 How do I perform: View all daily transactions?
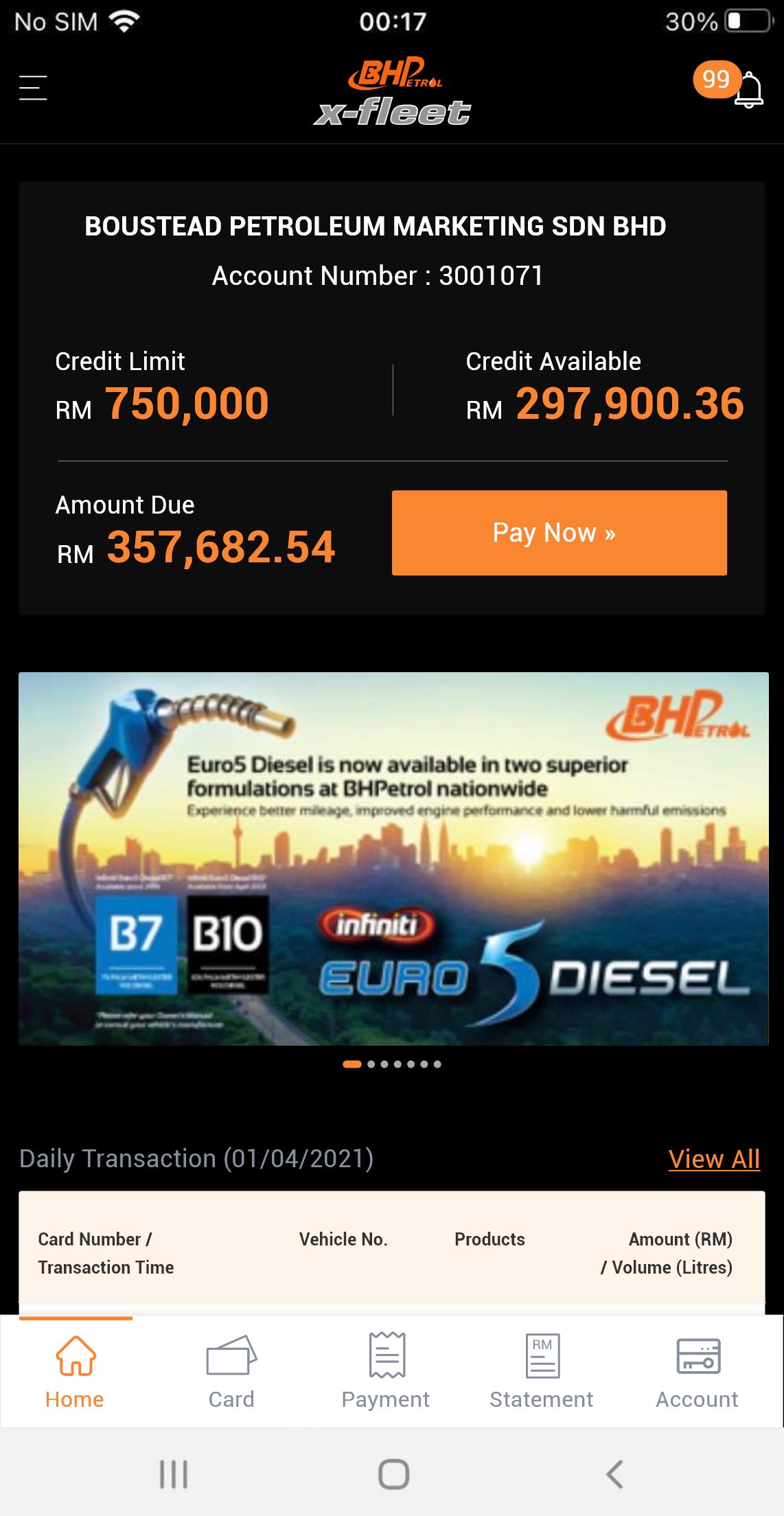click(x=713, y=1159)
